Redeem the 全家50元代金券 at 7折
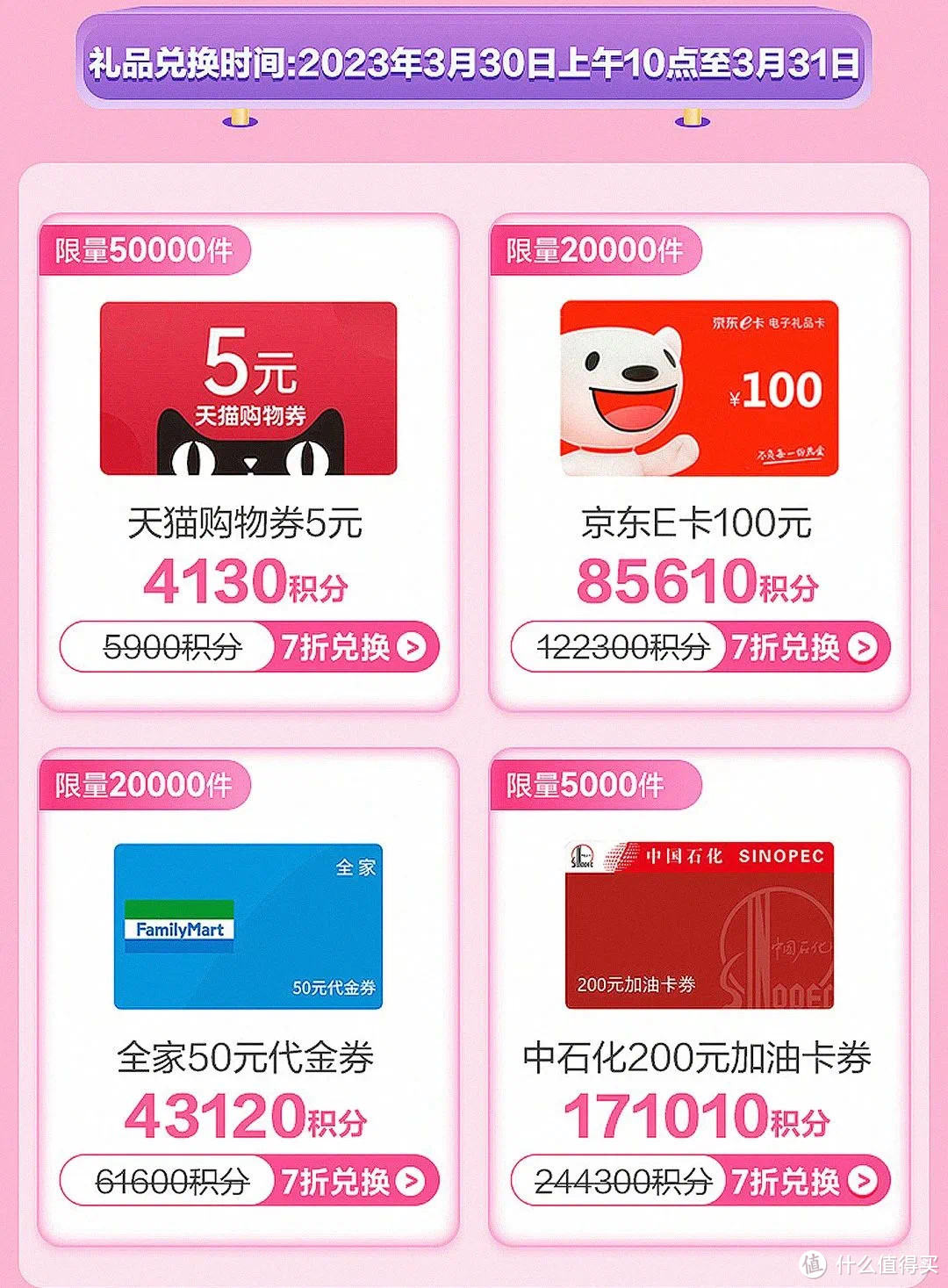The width and height of the screenshot is (948, 1288). (353, 1181)
